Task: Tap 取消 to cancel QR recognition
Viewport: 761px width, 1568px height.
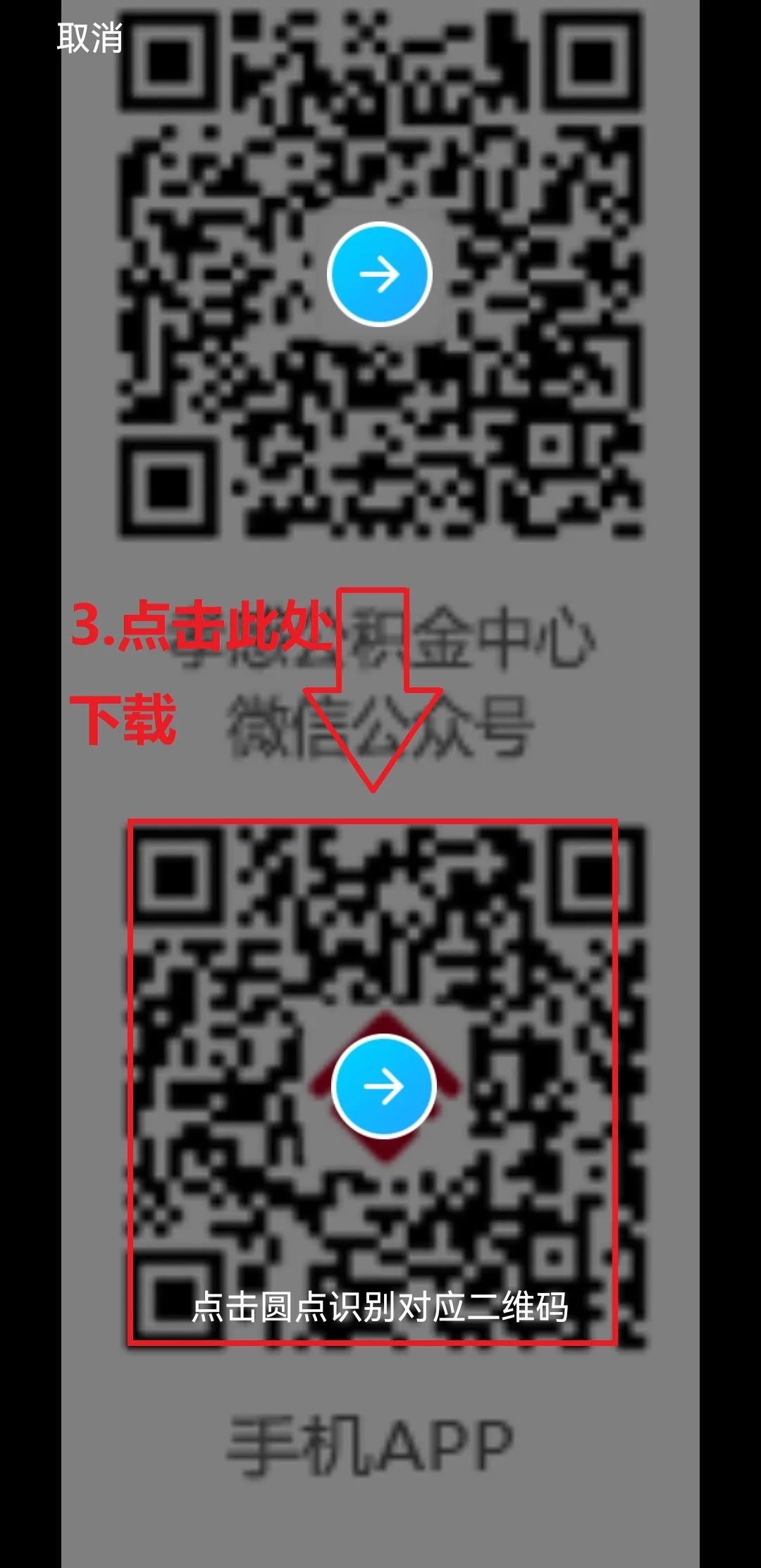Action: coord(89,38)
